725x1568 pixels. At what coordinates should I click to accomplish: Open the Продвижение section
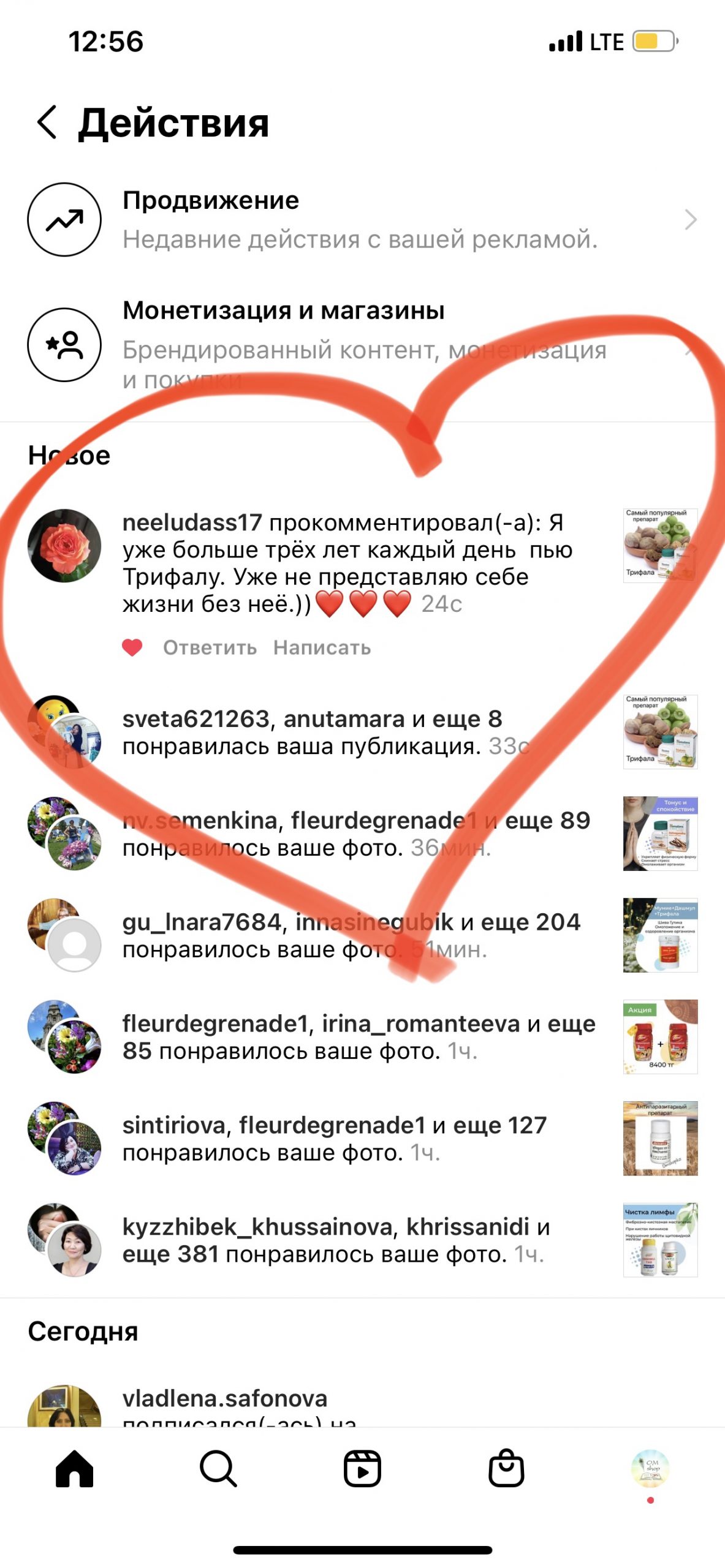(x=362, y=219)
